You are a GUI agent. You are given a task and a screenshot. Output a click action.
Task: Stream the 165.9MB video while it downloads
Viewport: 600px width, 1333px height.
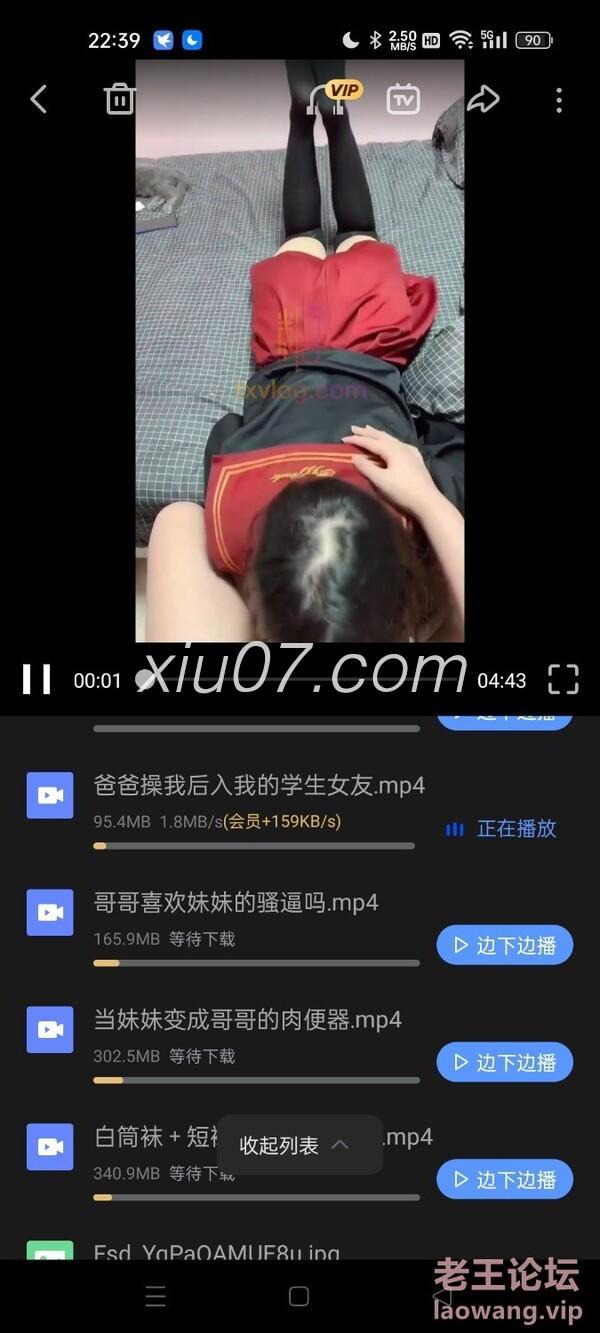coord(505,945)
